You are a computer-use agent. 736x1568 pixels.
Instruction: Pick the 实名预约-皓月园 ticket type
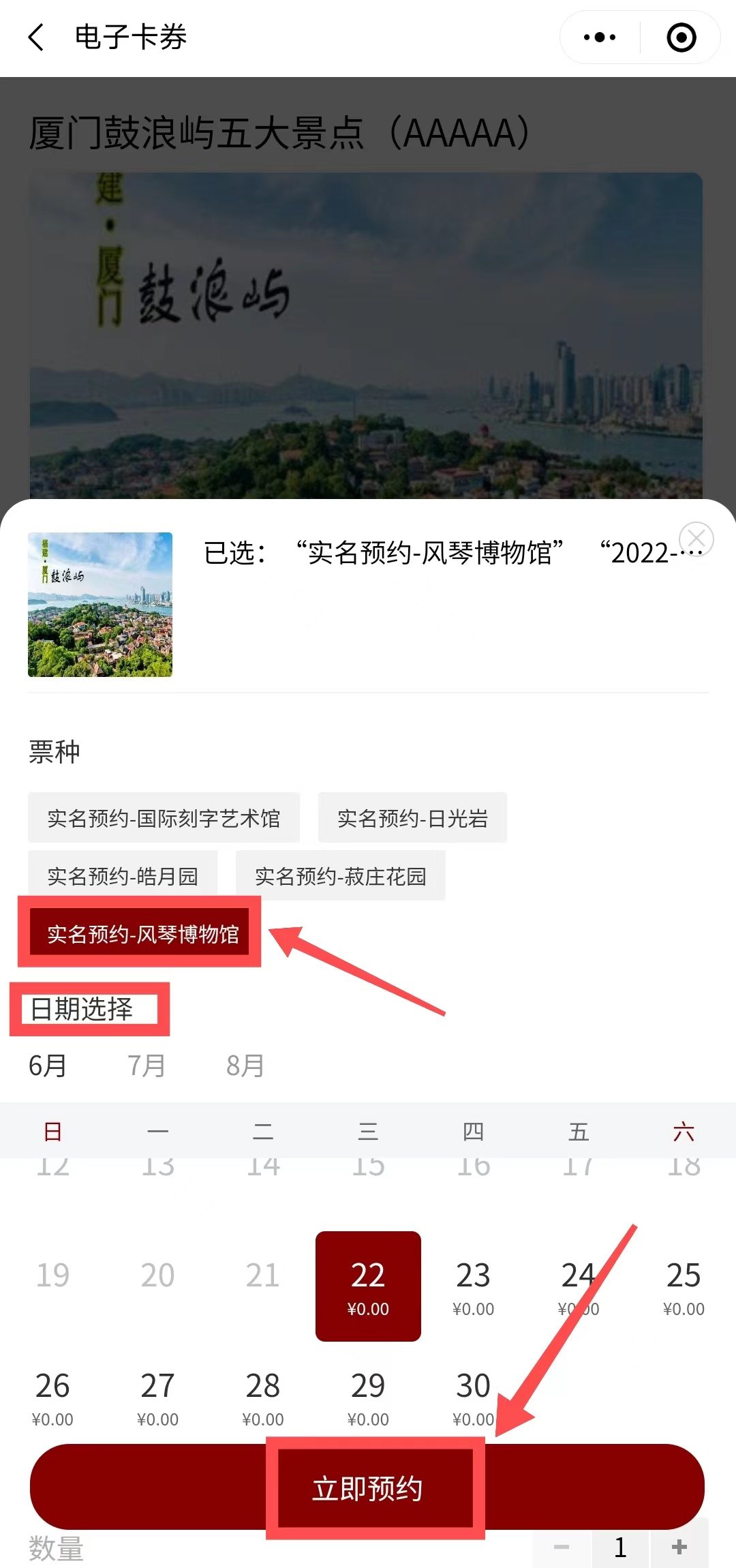(123, 876)
